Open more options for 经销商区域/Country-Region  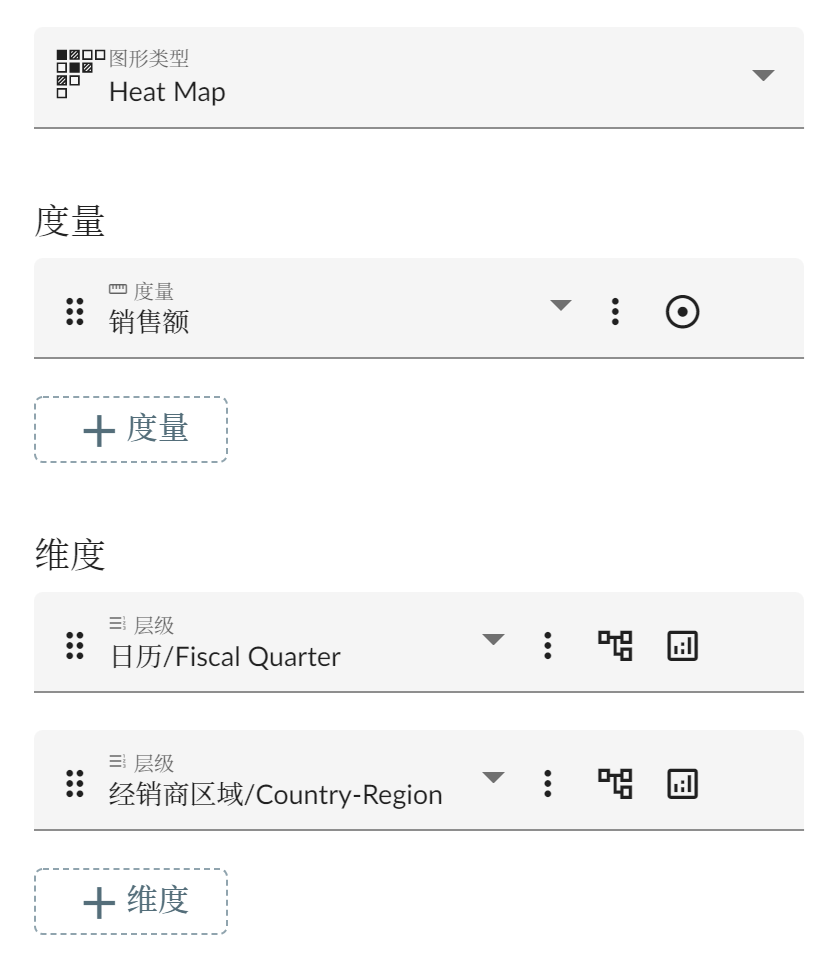pyautogui.click(x=547, y=783)
